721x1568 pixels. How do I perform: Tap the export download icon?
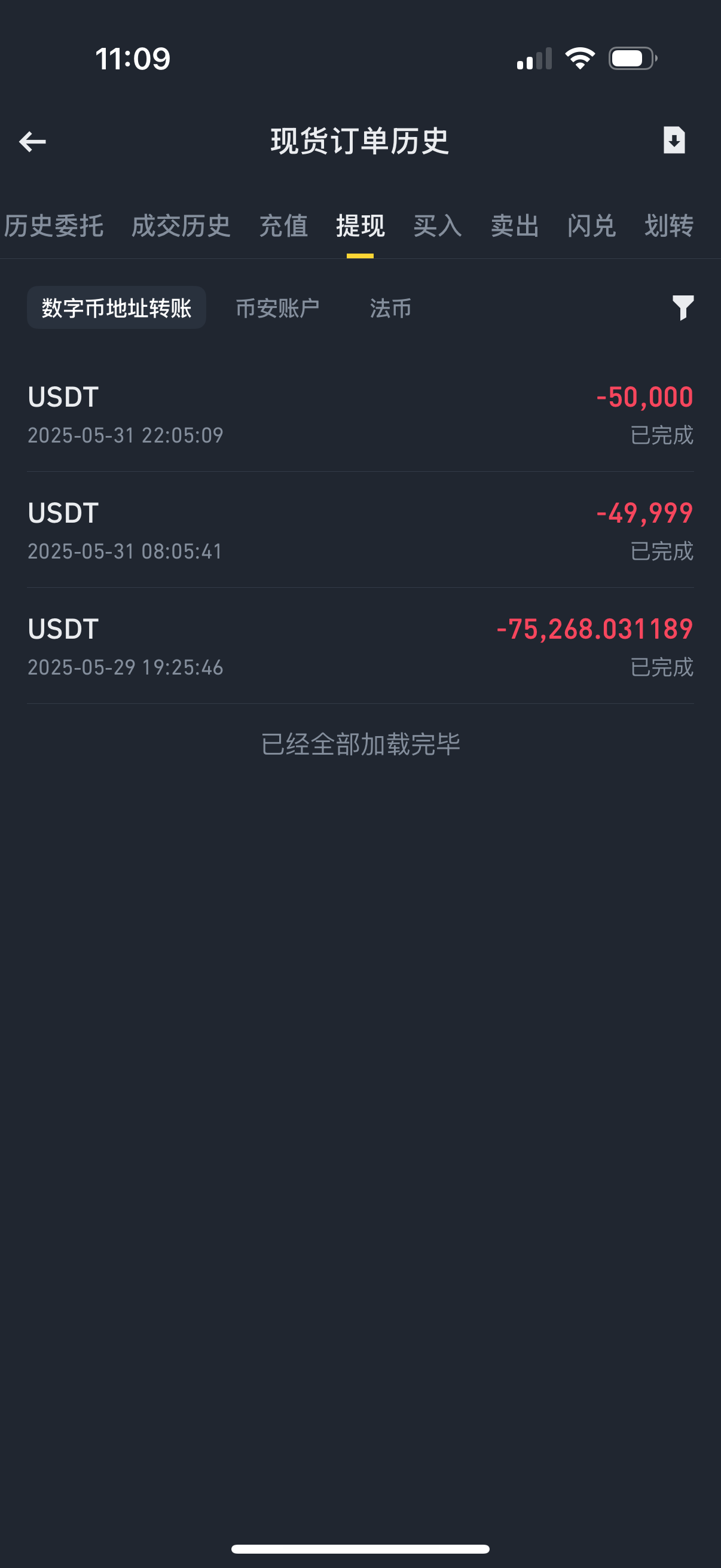pyautogui.click(x=674, y=141)
